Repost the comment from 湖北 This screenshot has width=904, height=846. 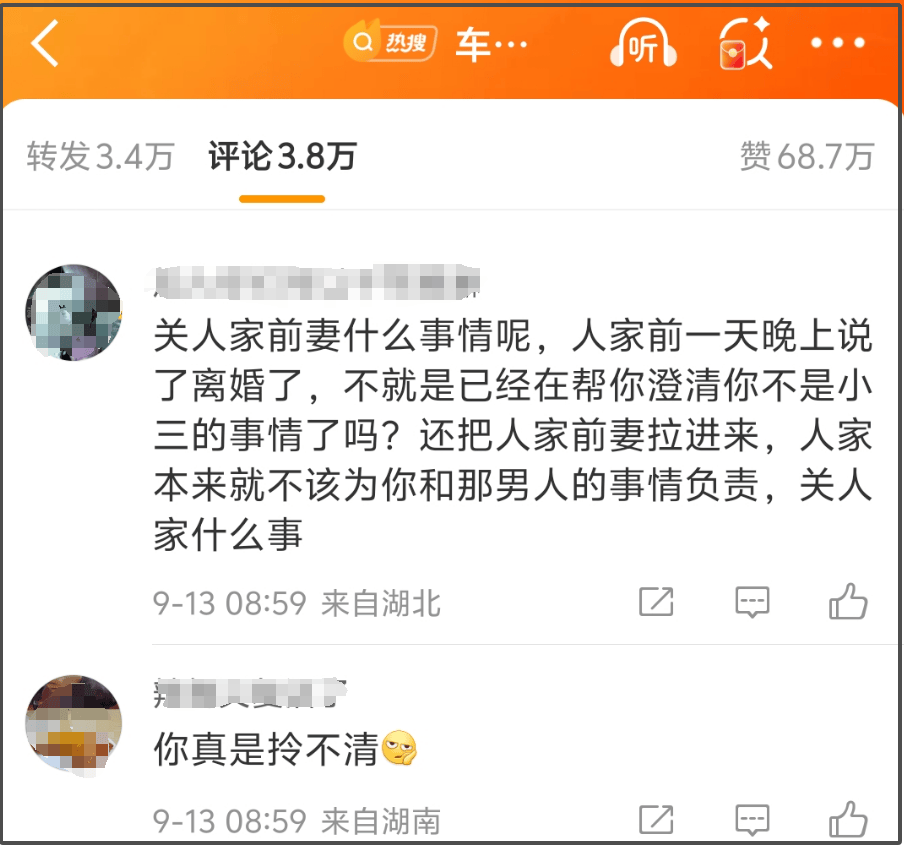656,602
